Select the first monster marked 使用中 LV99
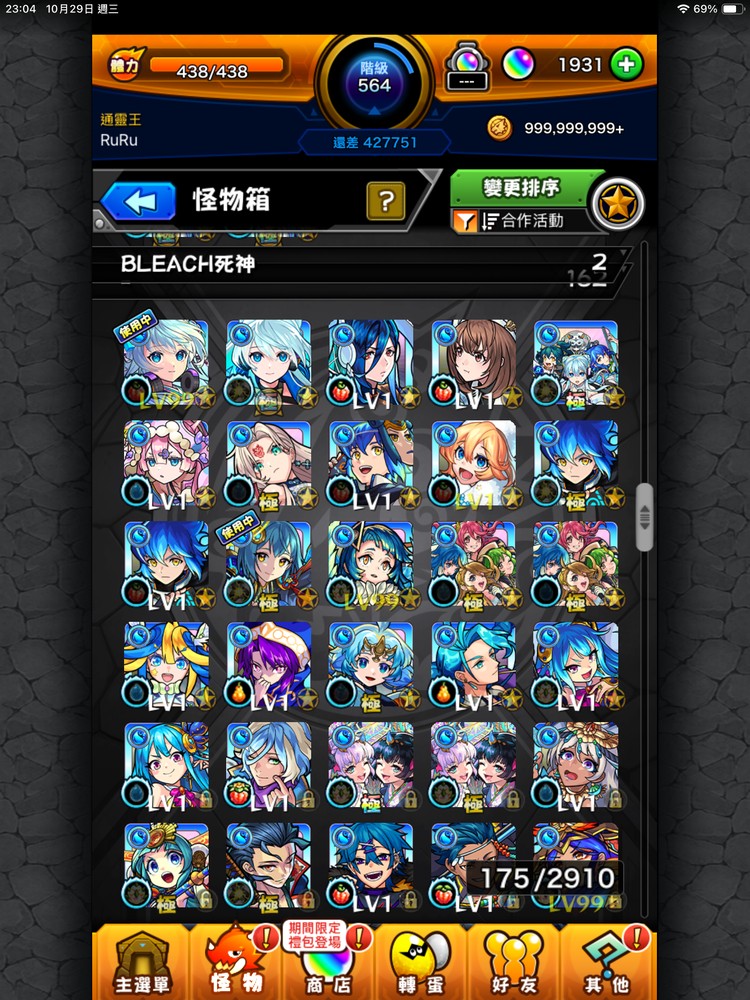The width and height of the screenshot is (750, 1000). 166,362
